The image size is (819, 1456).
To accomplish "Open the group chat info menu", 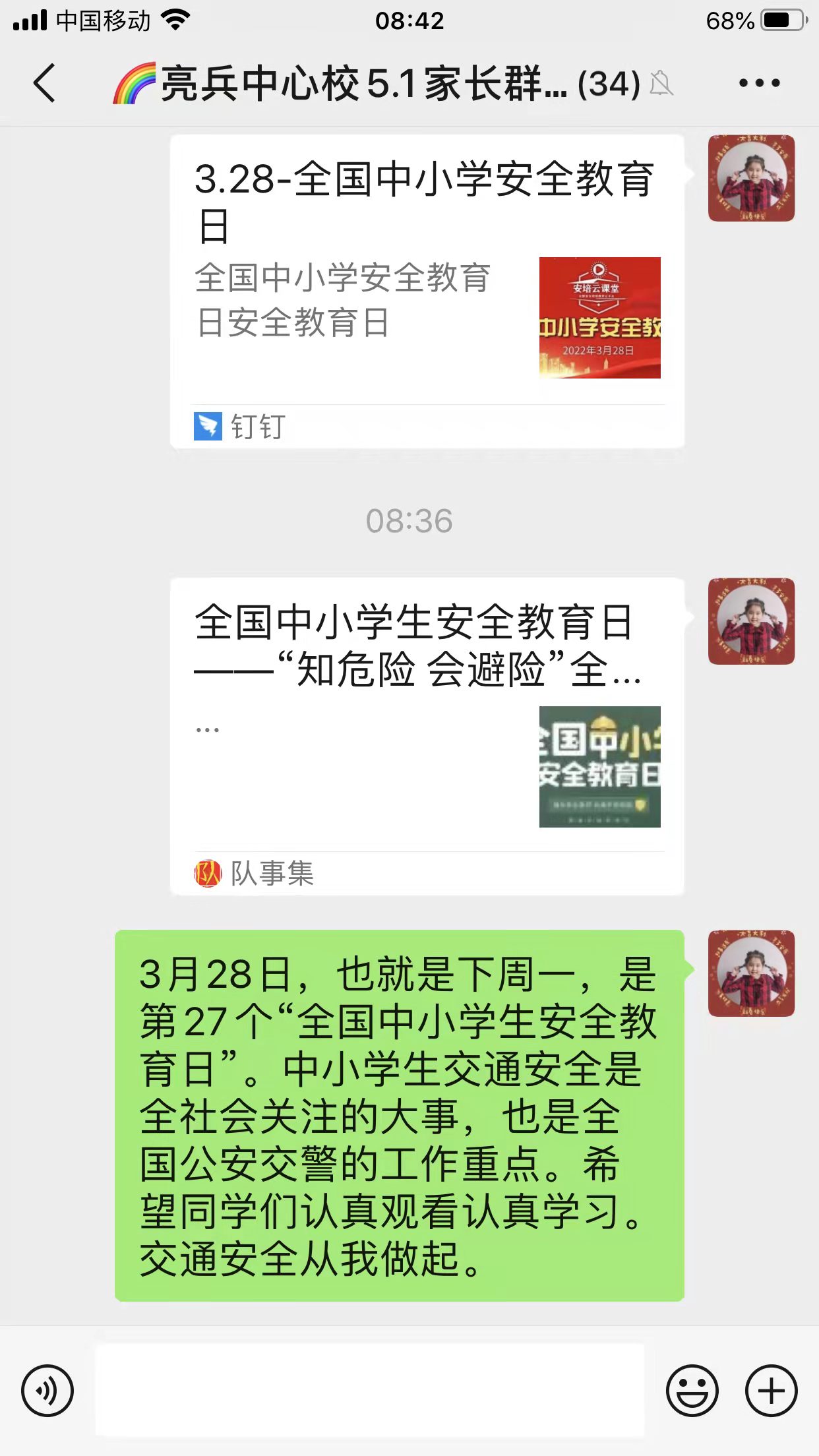I will click(x=759, y=83).
